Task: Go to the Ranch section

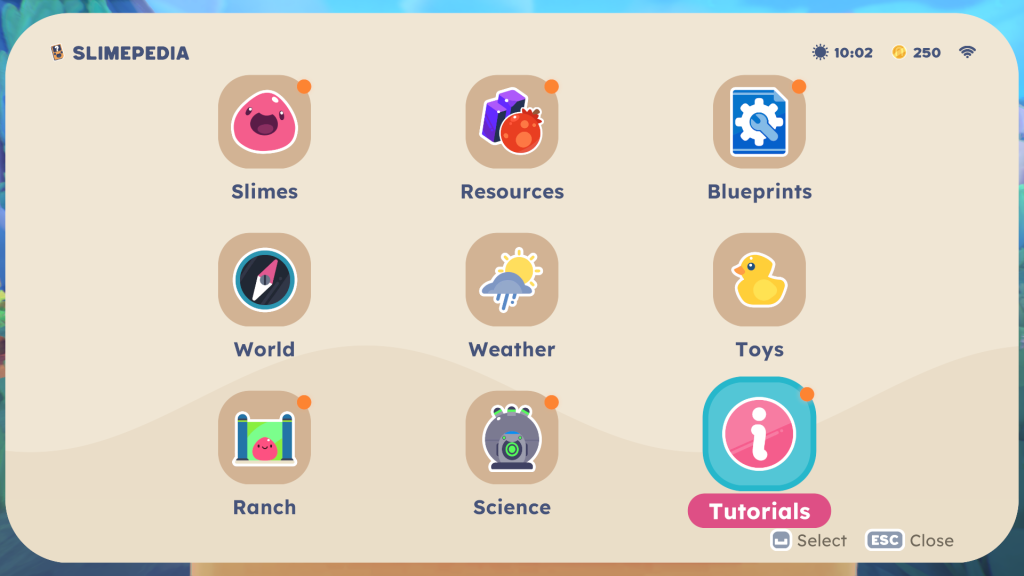Action: point(264,438)
